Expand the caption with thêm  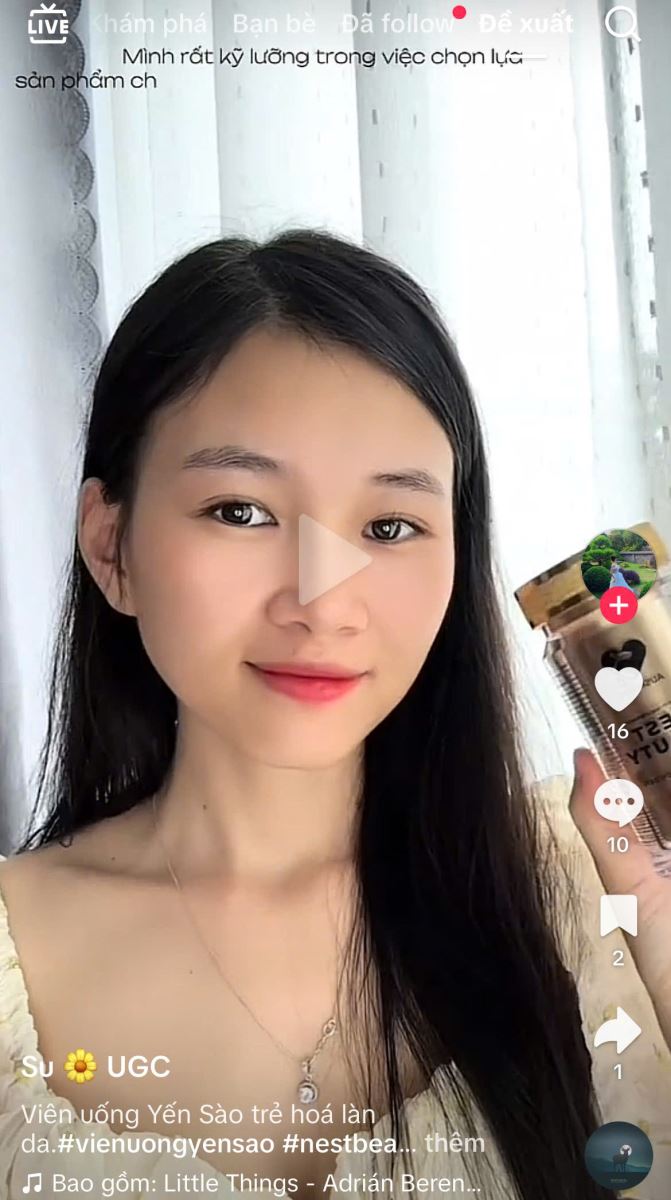[x=454, y=1142]
